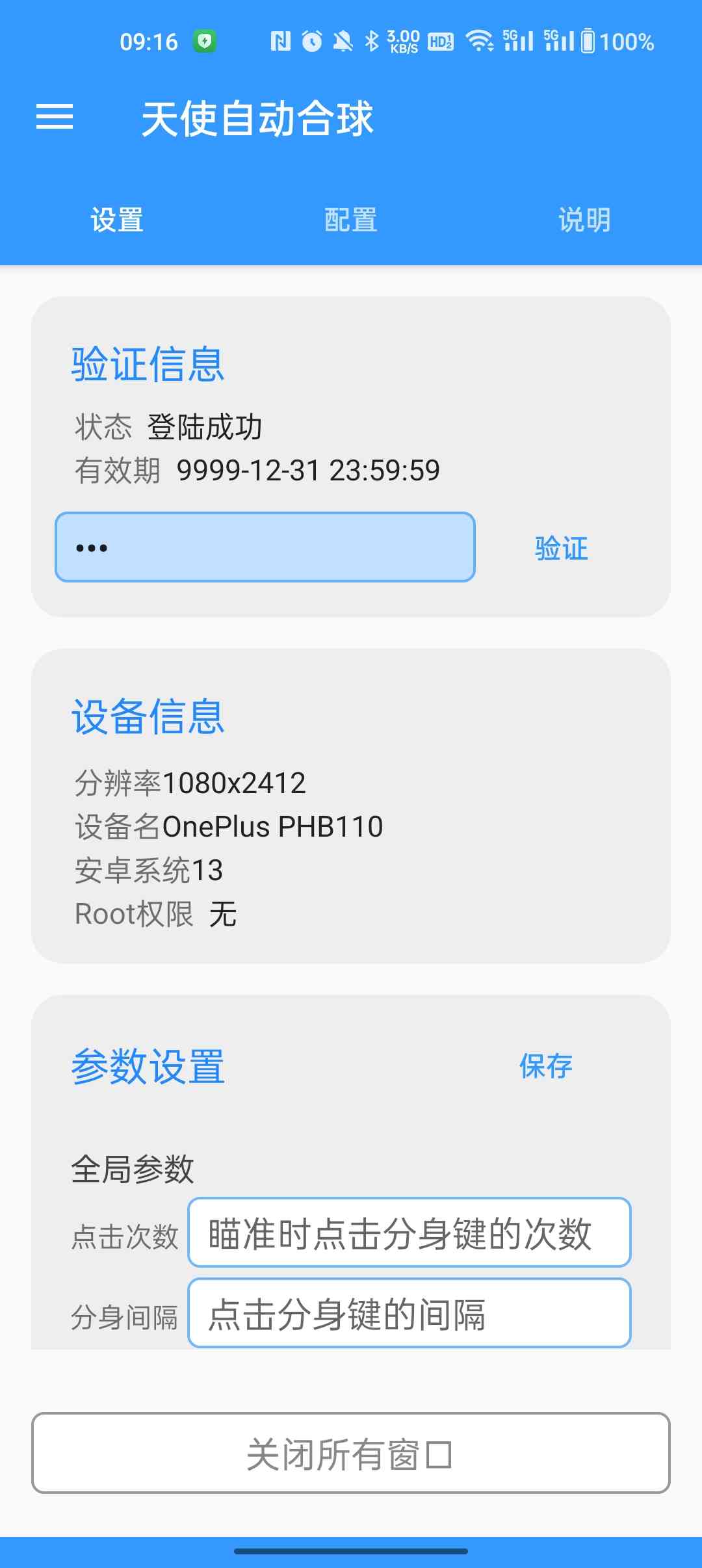Open the hamburger drawer menu
Image resolution: width=702 pixels, height=1568 pixels.
55,117
